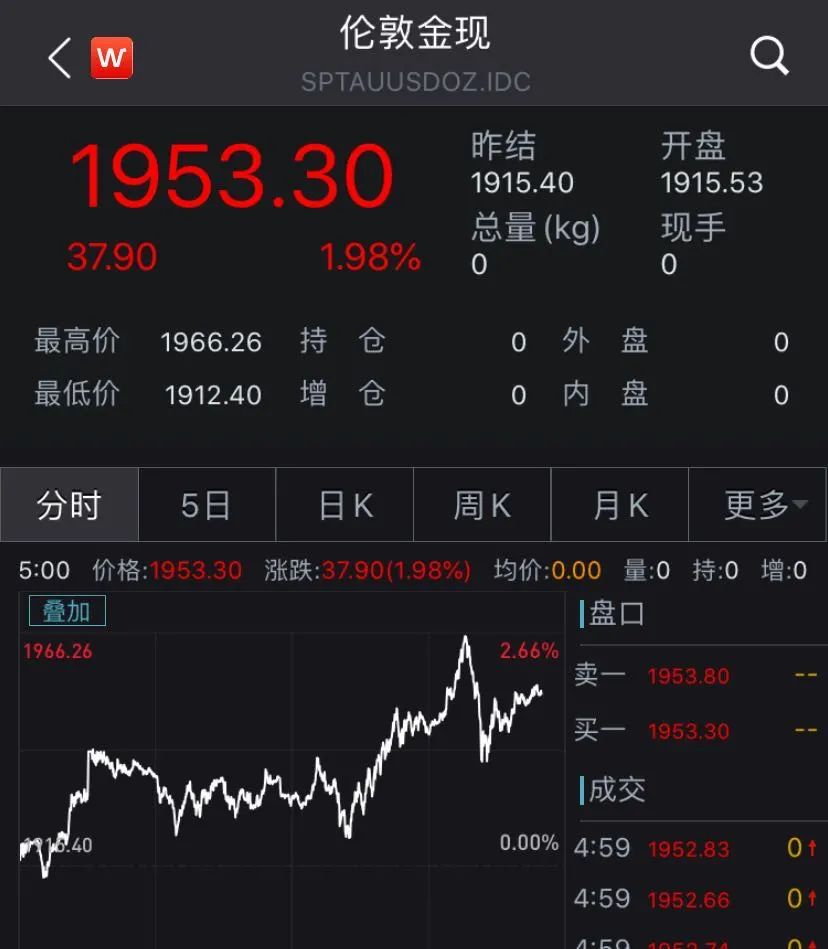This screenshot has width=828, height=949.
Task: Tap the 叠加 overlay button
Action: tap(67, 611)
